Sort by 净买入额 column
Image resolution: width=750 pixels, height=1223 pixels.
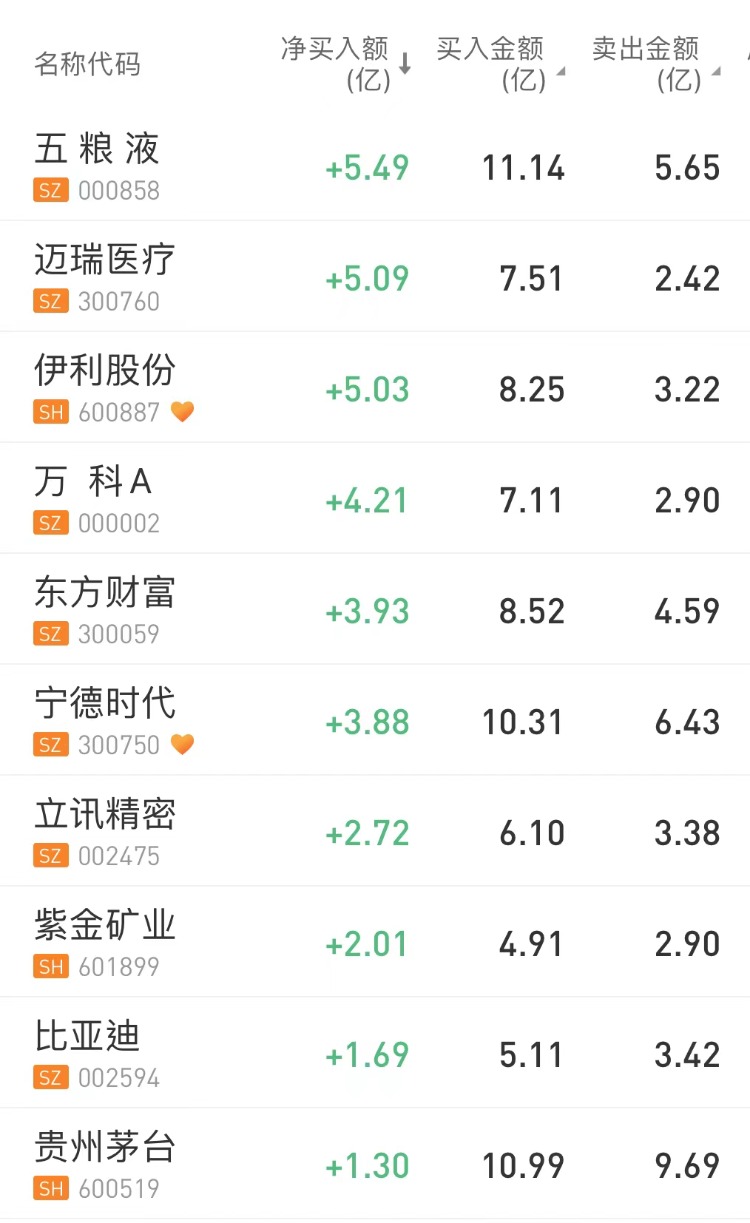345,64
